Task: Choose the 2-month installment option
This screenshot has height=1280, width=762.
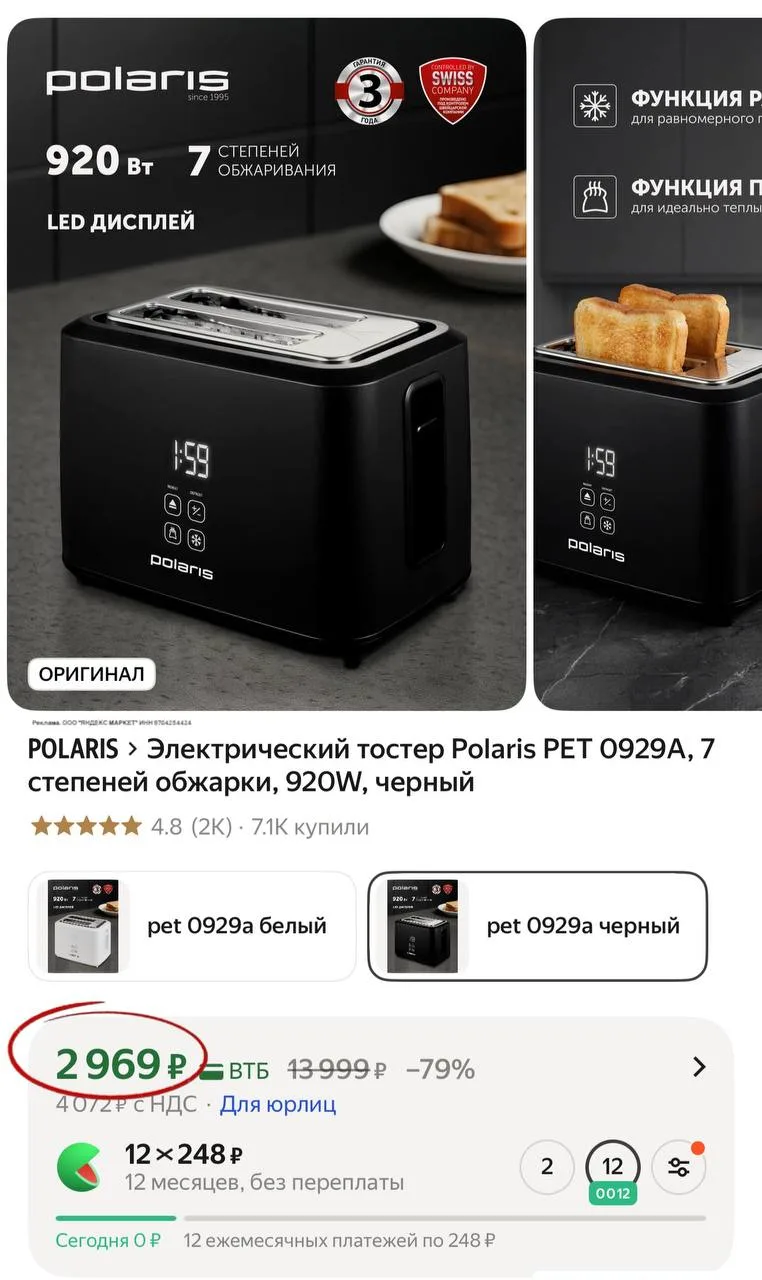Action: point(547,1167)
